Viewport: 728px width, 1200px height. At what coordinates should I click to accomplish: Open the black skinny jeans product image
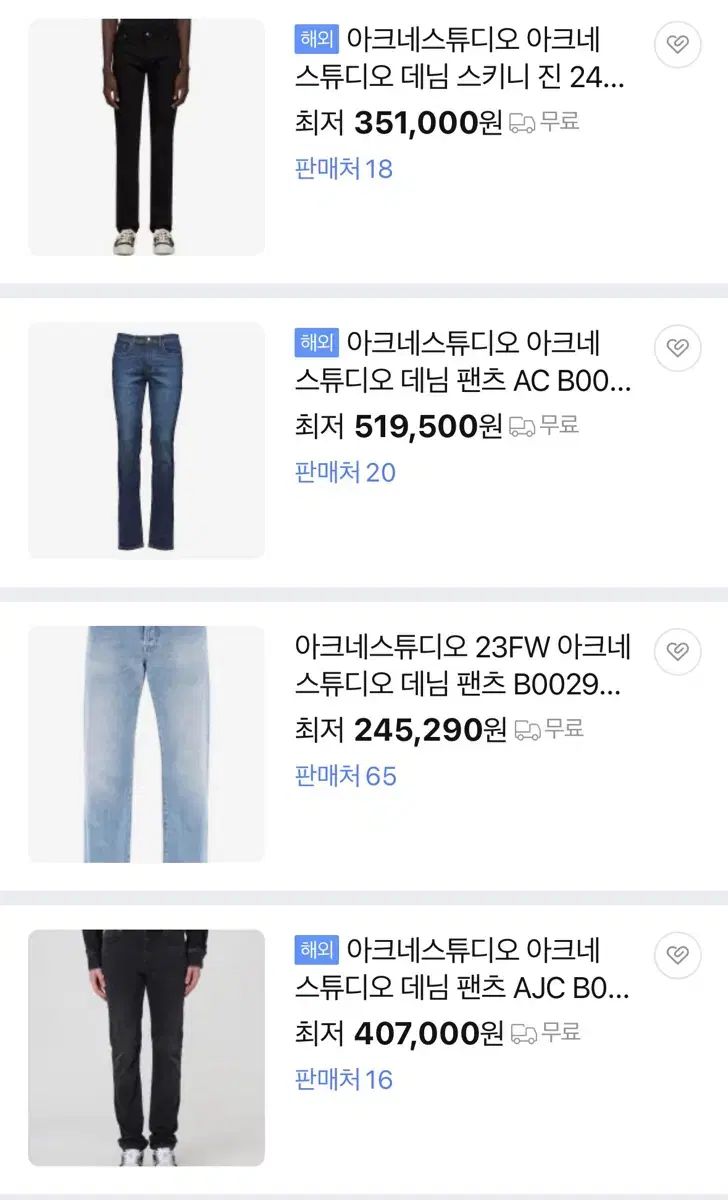[x=146, y=137]
